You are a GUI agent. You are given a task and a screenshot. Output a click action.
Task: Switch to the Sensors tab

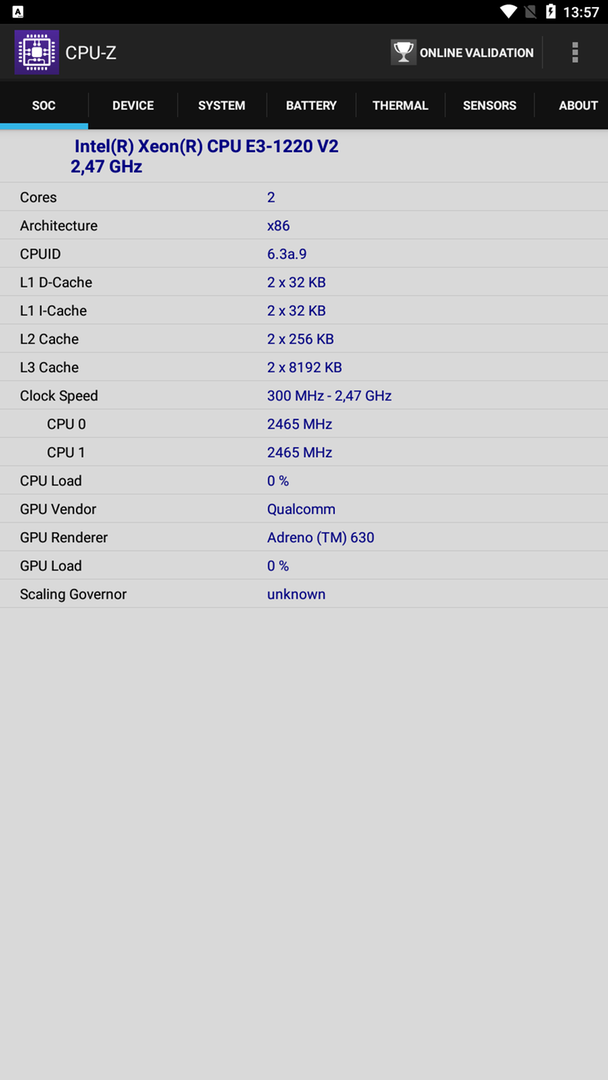[x=490, y=105]
